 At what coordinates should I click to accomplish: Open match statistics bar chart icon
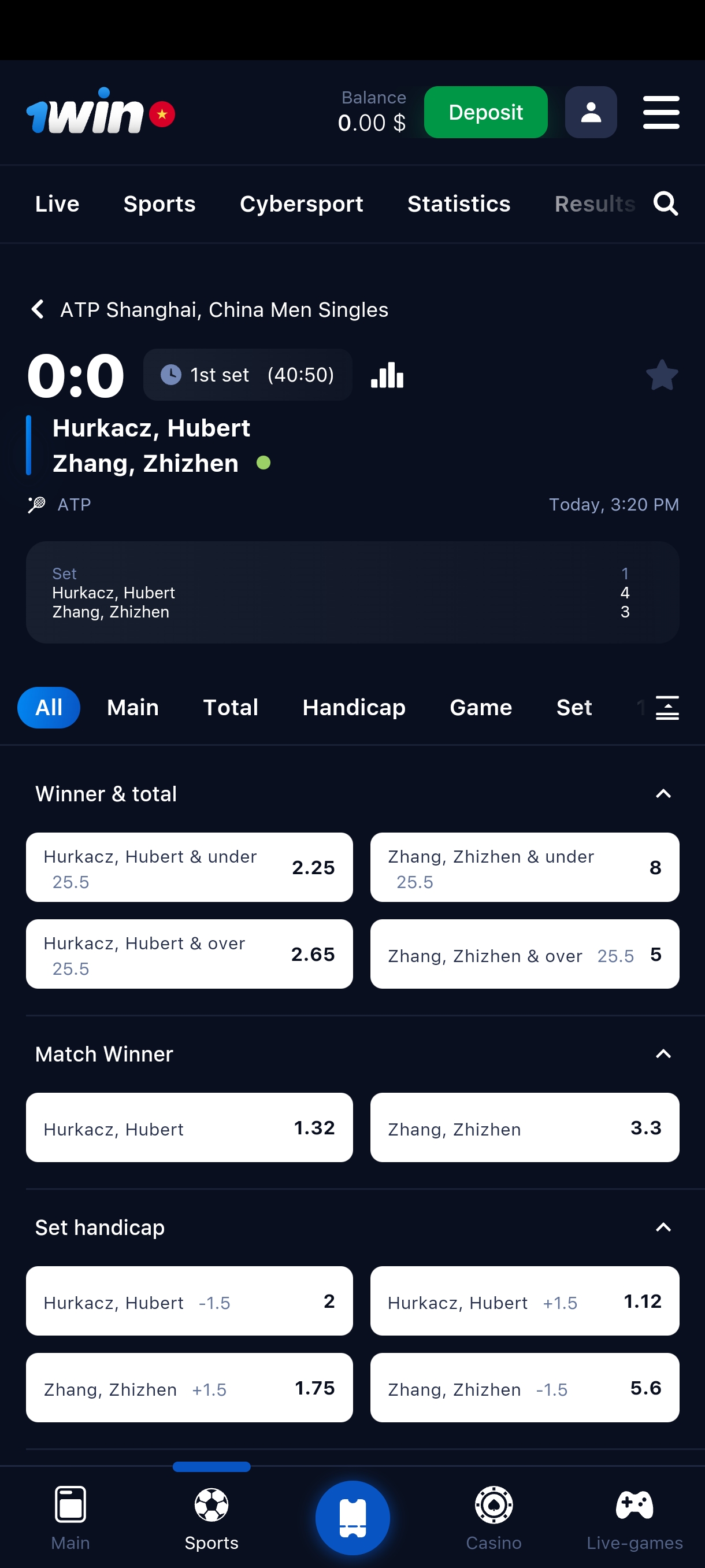pos(387,375)
